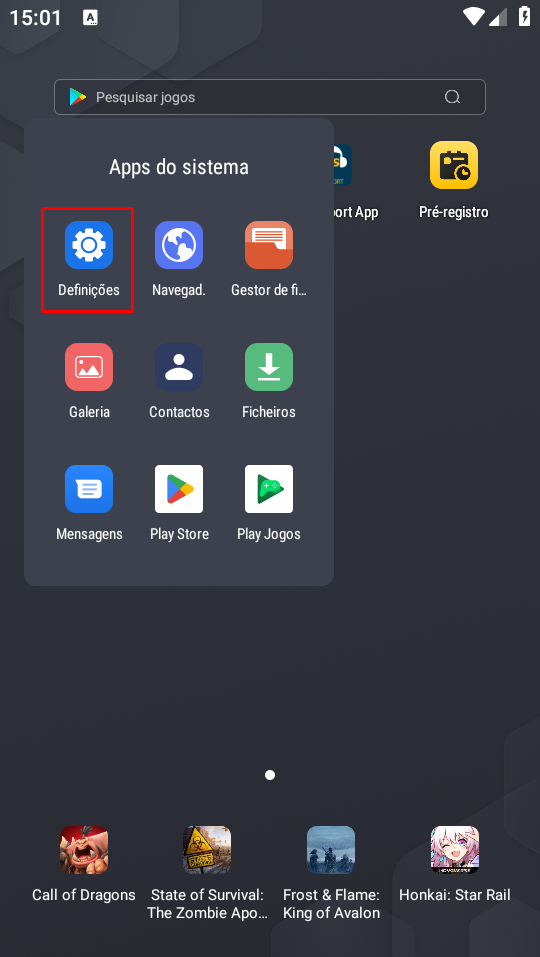Tap the Pesquisar jogos search box
This screenshot has width=540, height=957.
270,97
